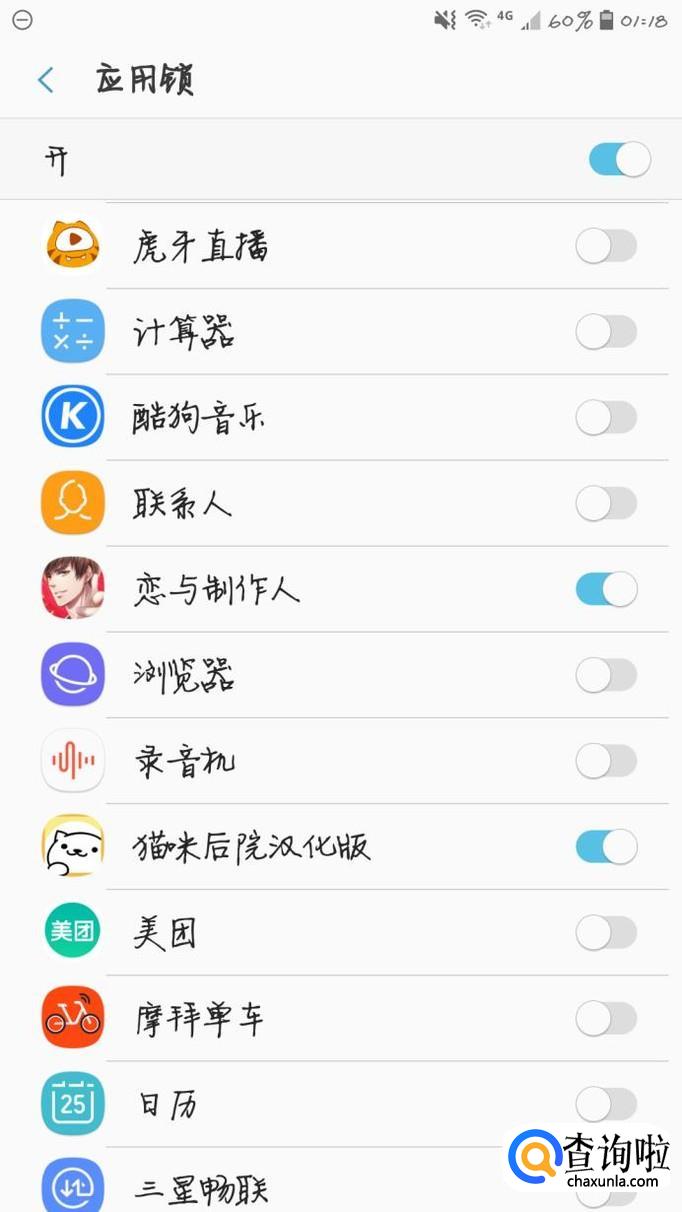Lock the 联系人 app
682x1212 pixels.
coord(606,504)
